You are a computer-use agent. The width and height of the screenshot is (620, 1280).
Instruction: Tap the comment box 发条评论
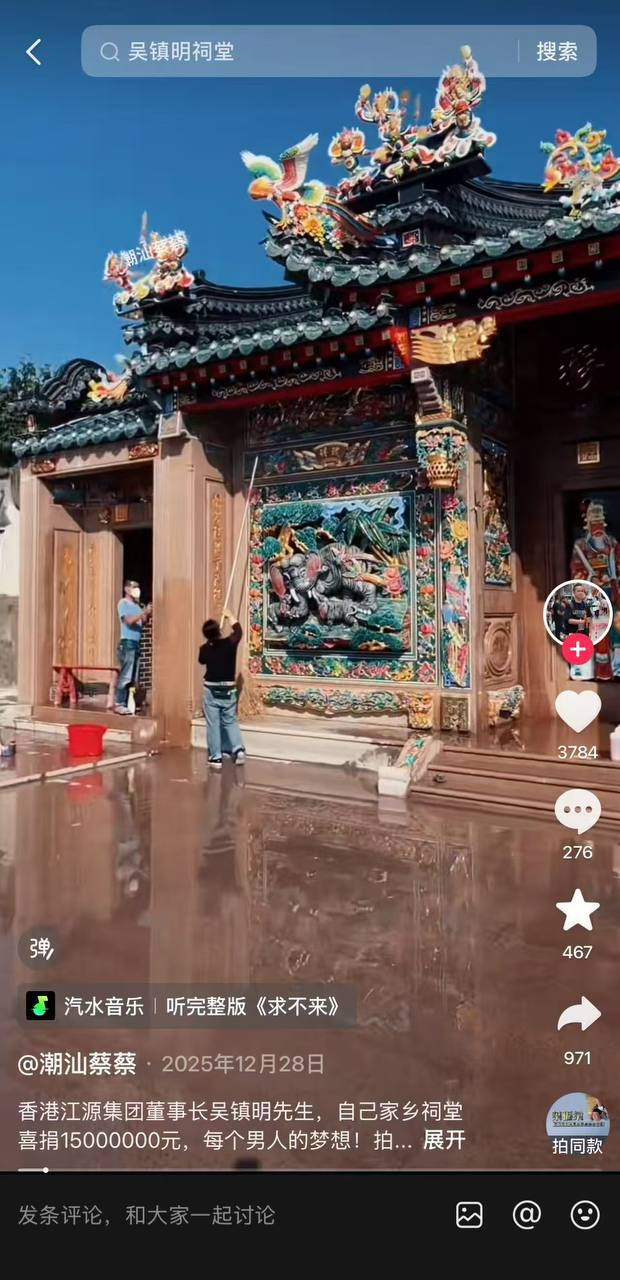[x=146, y=1215]
